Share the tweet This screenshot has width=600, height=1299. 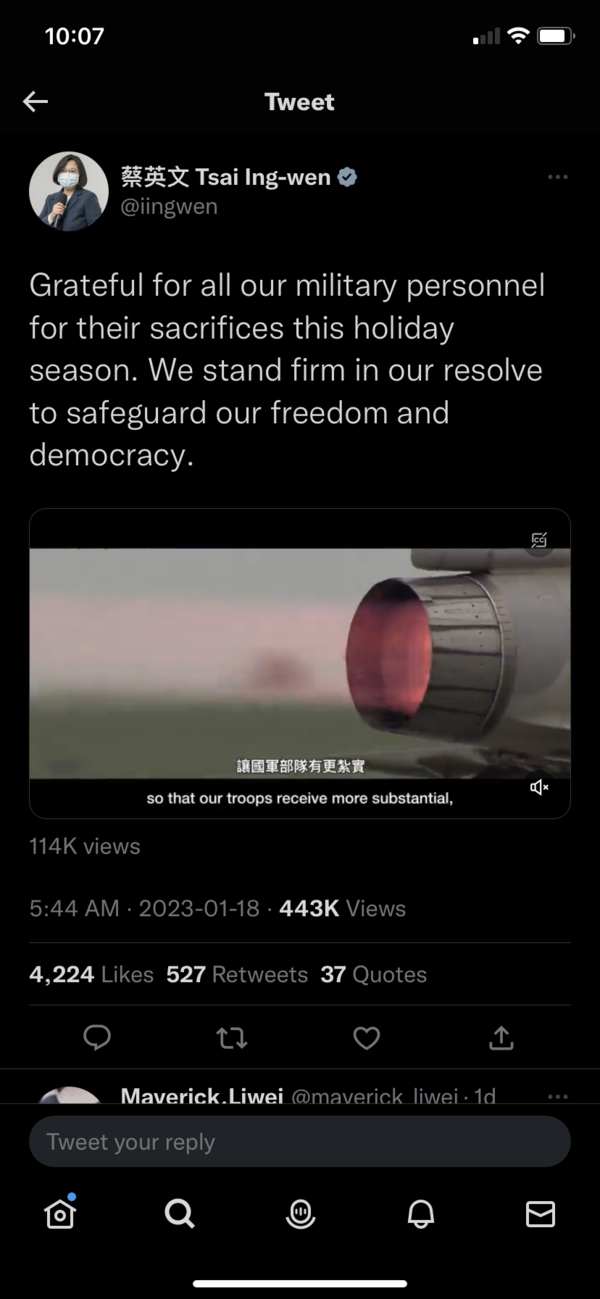[x=501, y=1038]
